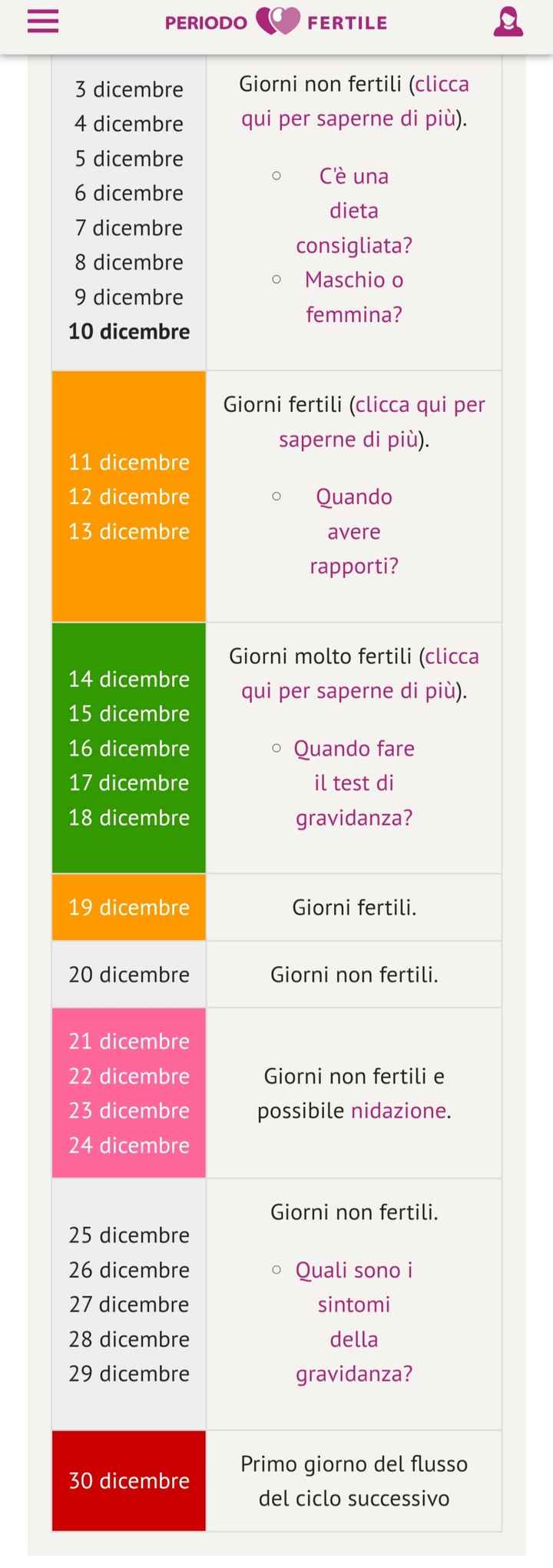
Task: Open 'Quando avere rapporti?' link
Action: [353, 531]
